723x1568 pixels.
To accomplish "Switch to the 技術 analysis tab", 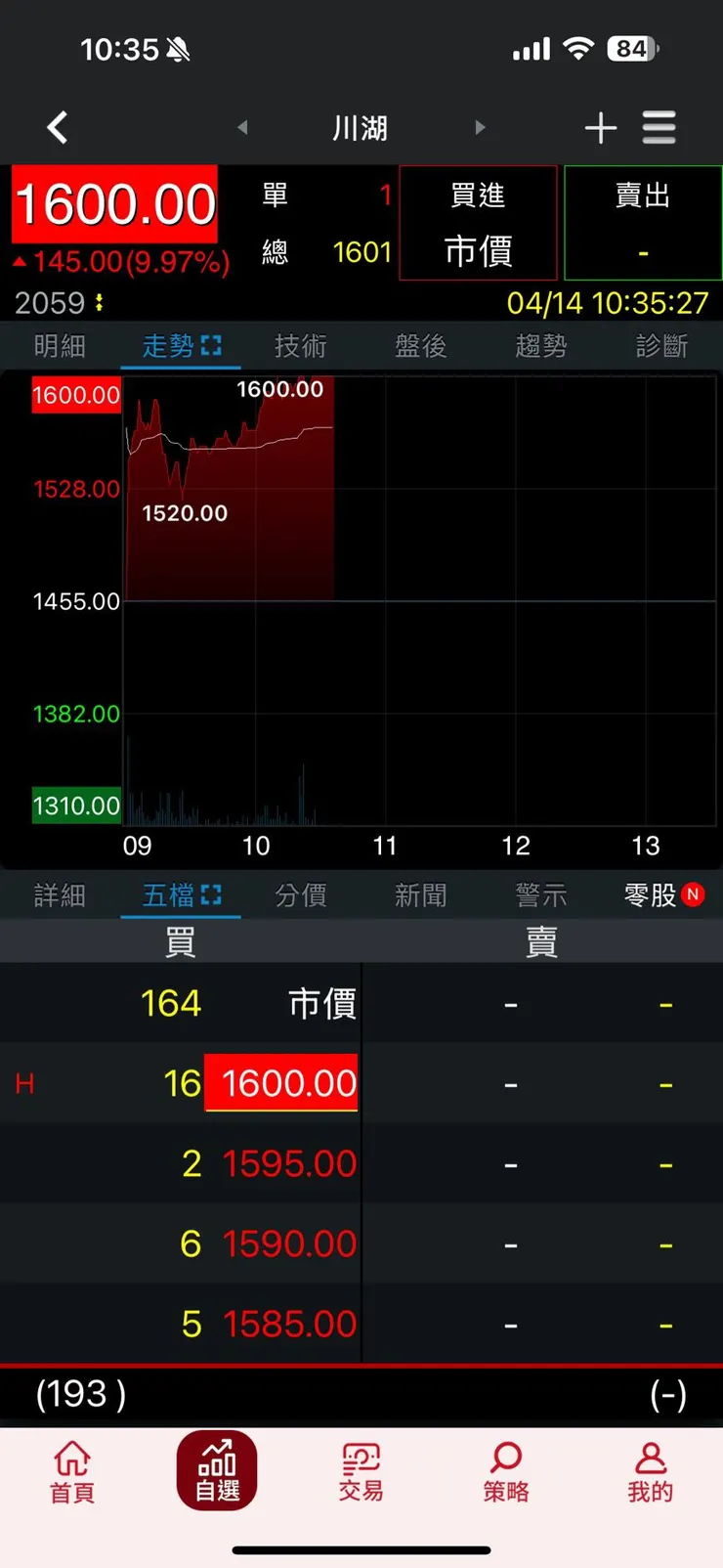I will (x=300, y=345).
